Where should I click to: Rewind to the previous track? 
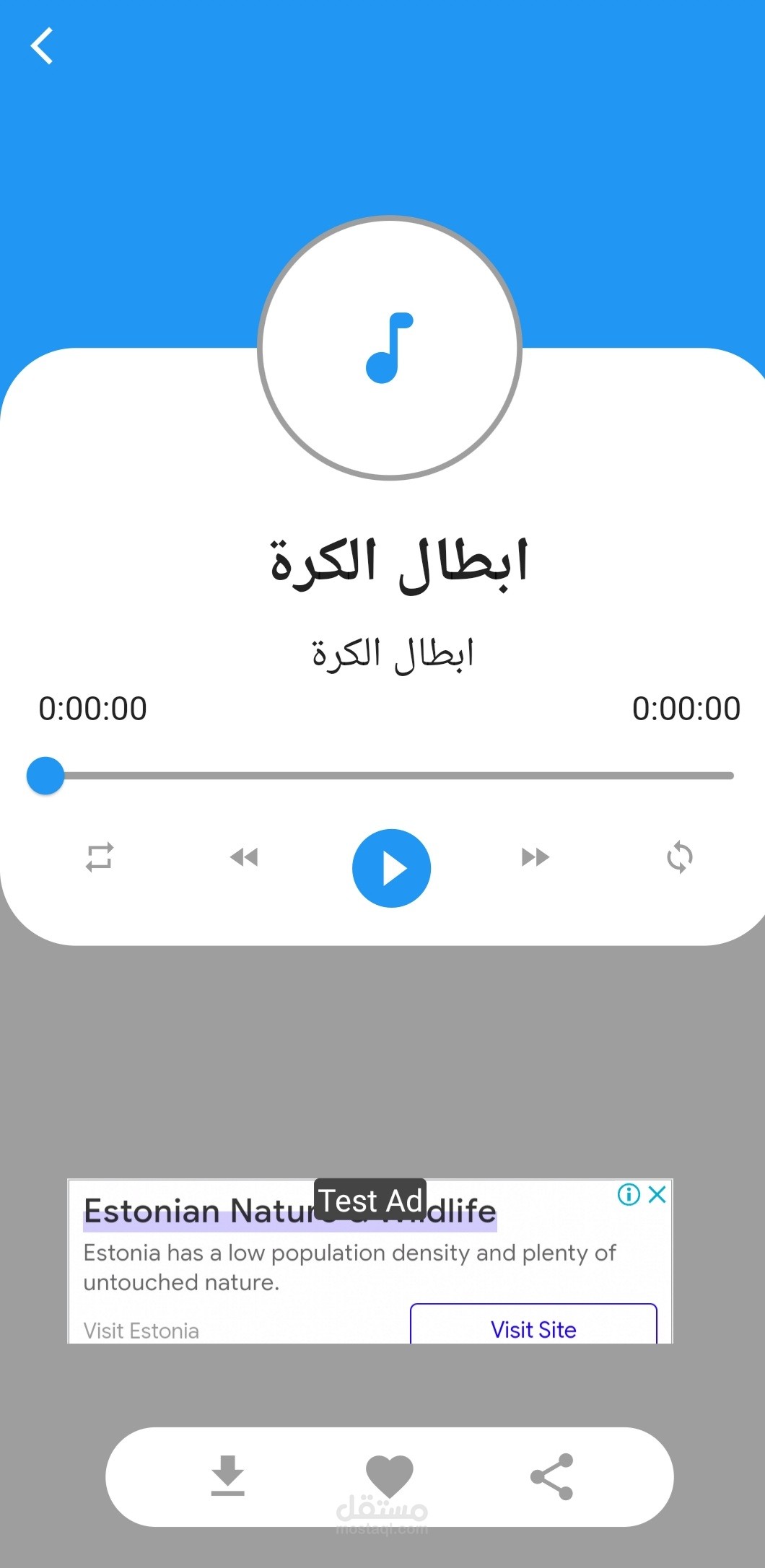(244, 857)
